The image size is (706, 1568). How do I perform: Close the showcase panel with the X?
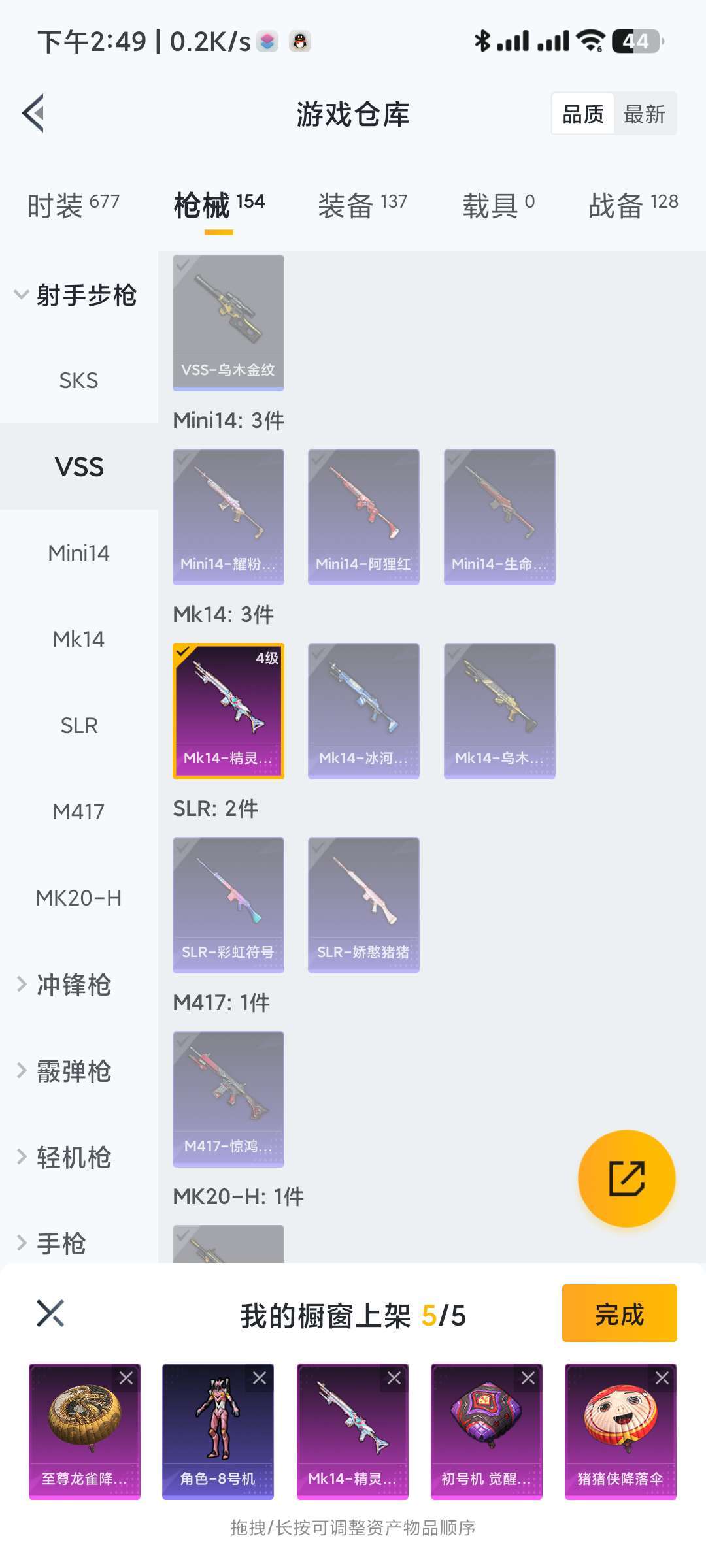50,1313
